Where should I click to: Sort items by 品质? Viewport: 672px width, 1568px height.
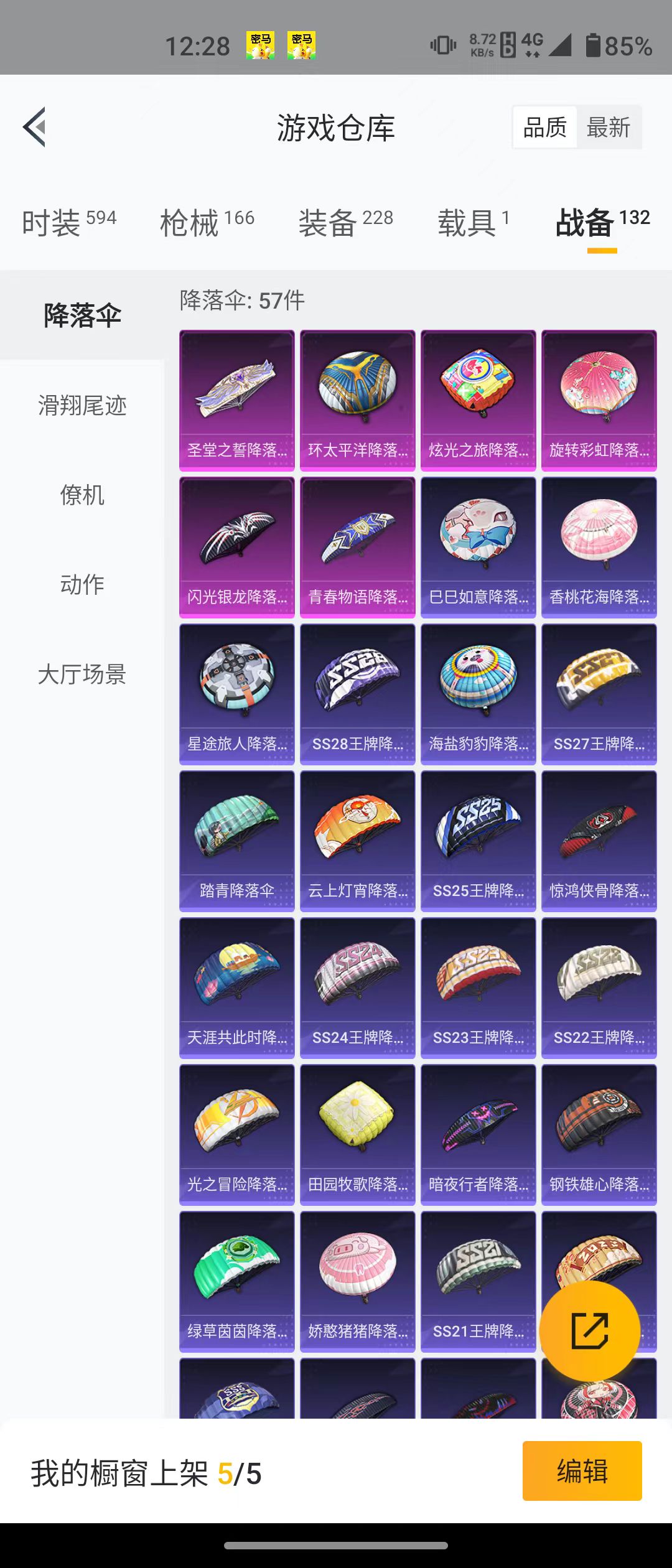pos(544,128)
